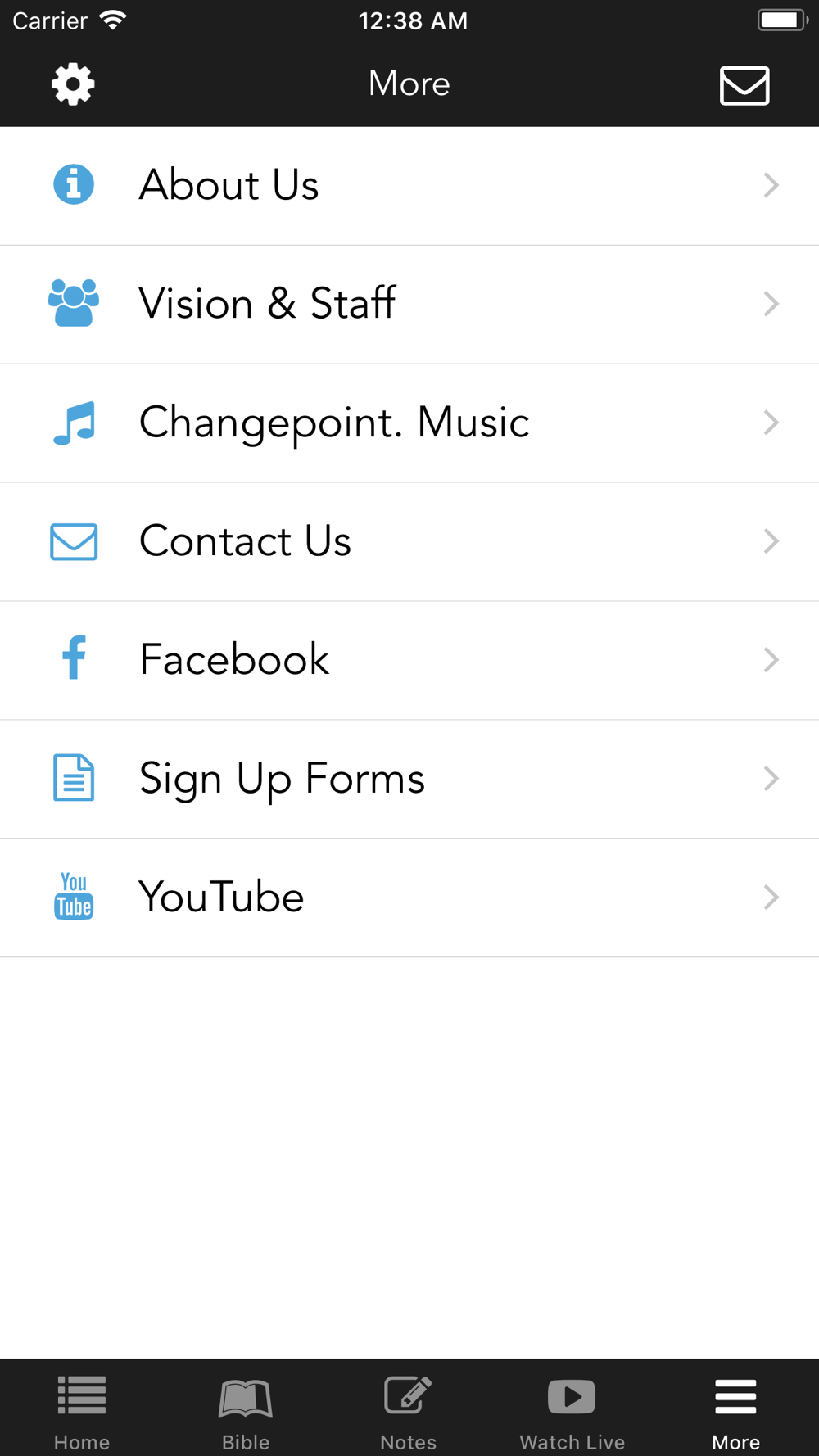The image size is (819, 1456).
Task: Open the About Us row
Action: click(409, 186)
